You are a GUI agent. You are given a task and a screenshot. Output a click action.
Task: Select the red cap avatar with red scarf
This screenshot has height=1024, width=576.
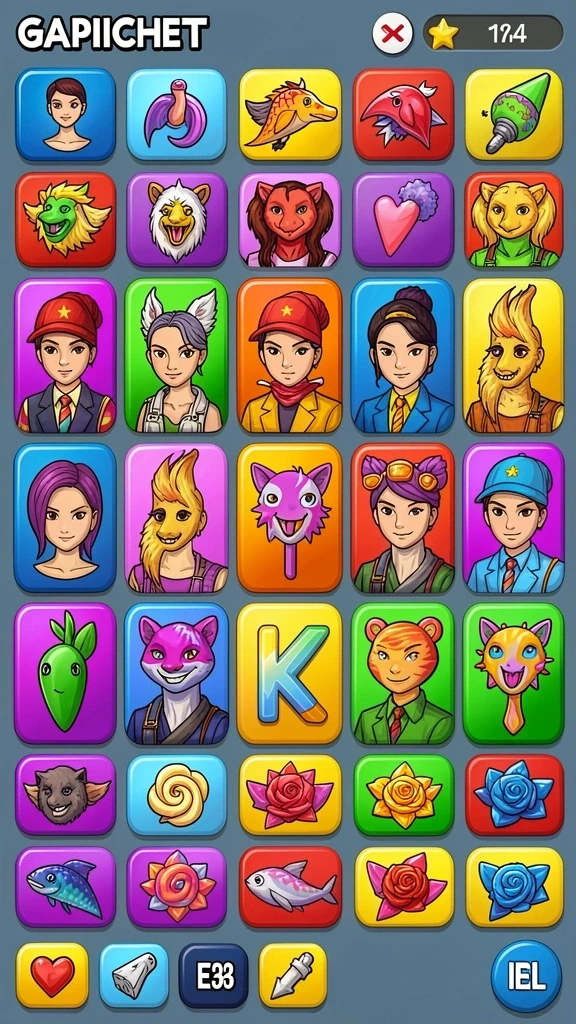pyautogui.click(x=289, y=355)
